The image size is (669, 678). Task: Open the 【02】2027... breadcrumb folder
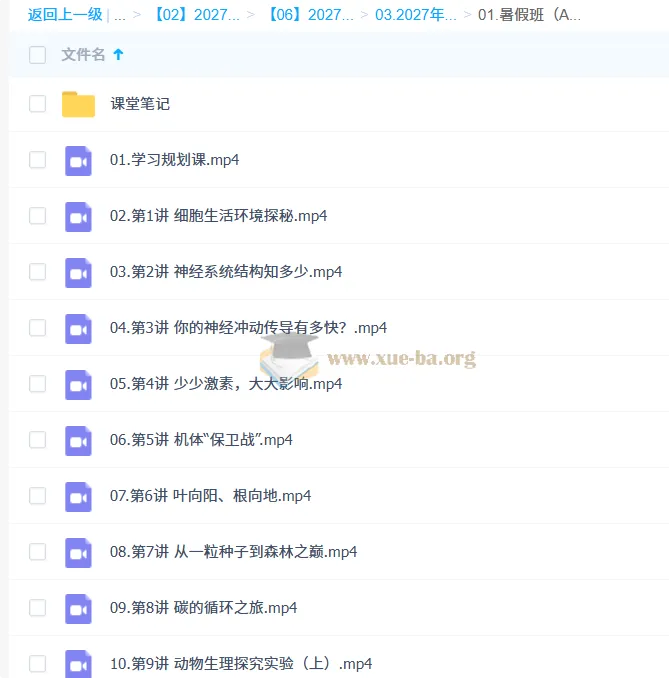coord(197,15)
